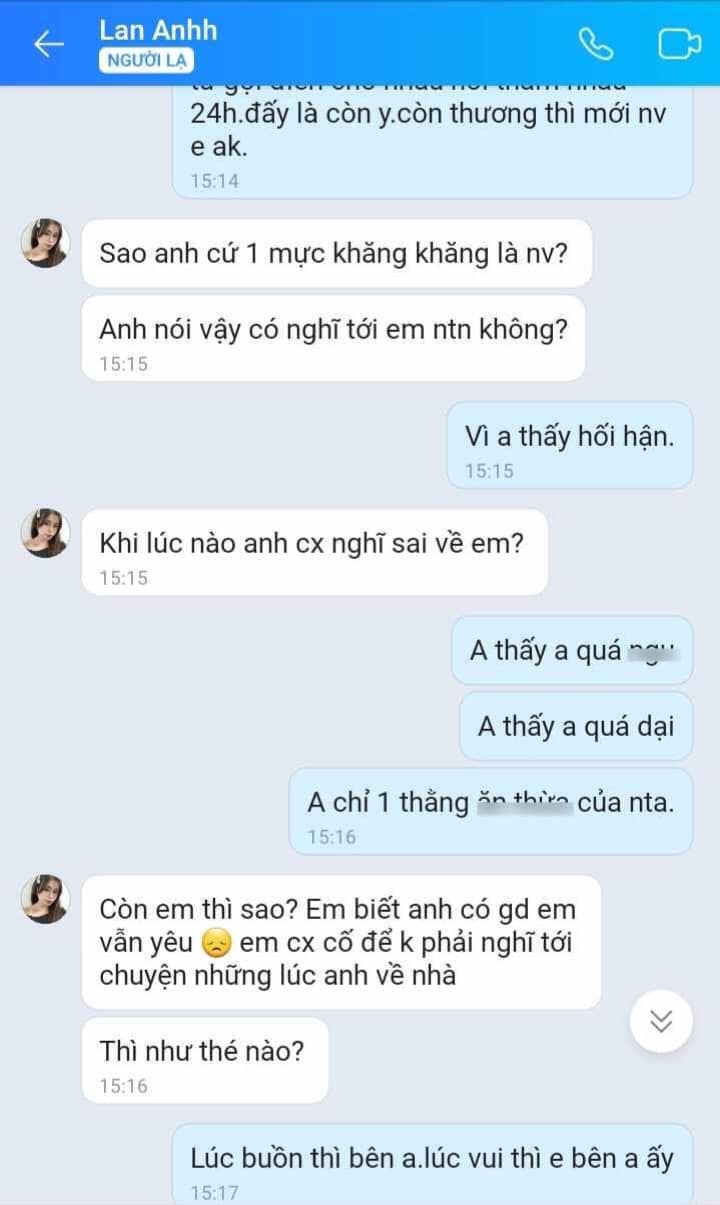720x1205 pixels.
Task: Start a video call with Lan Anhh
Action: coord(678,44)
